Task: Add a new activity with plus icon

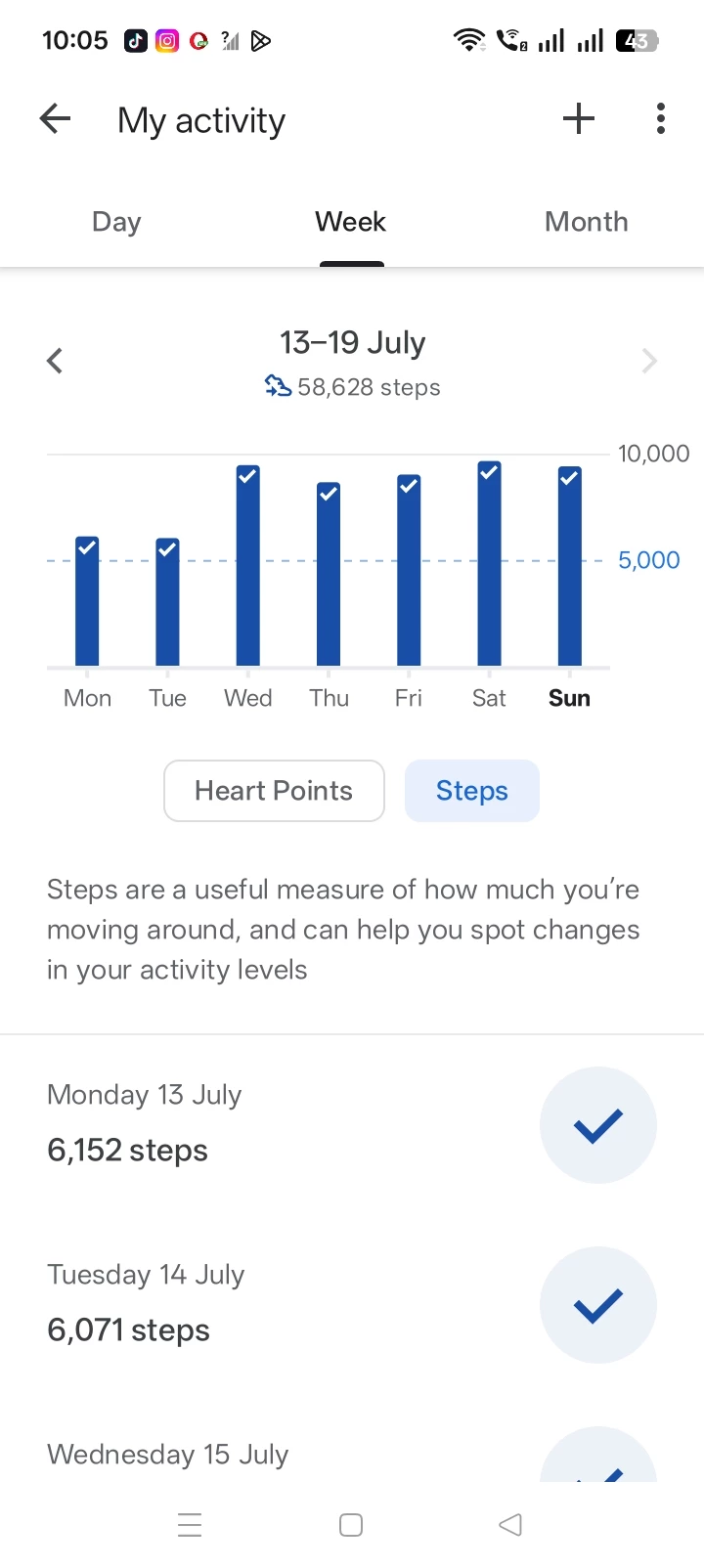Action: pos(579,119)
